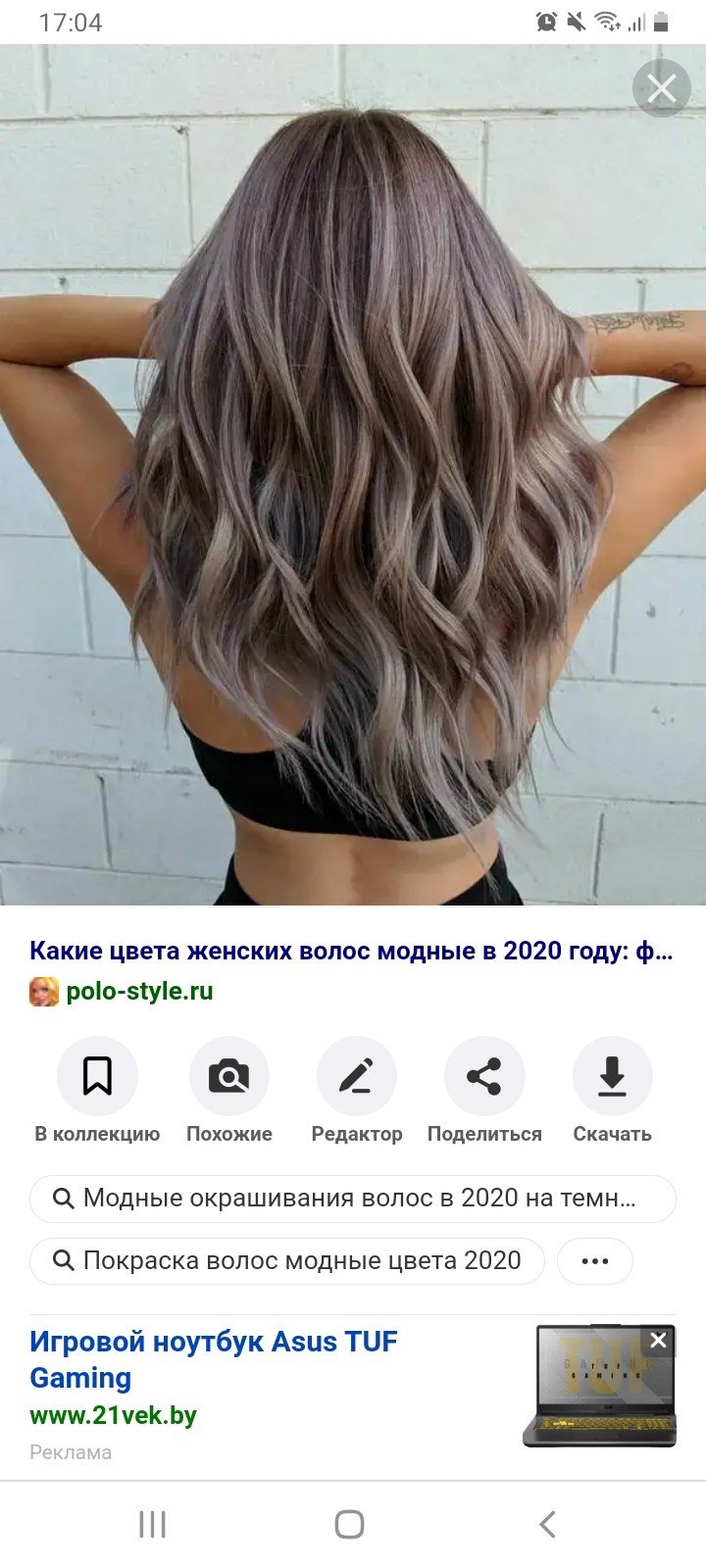Close the image viewer
The image size is (706, 1568).
662,89
